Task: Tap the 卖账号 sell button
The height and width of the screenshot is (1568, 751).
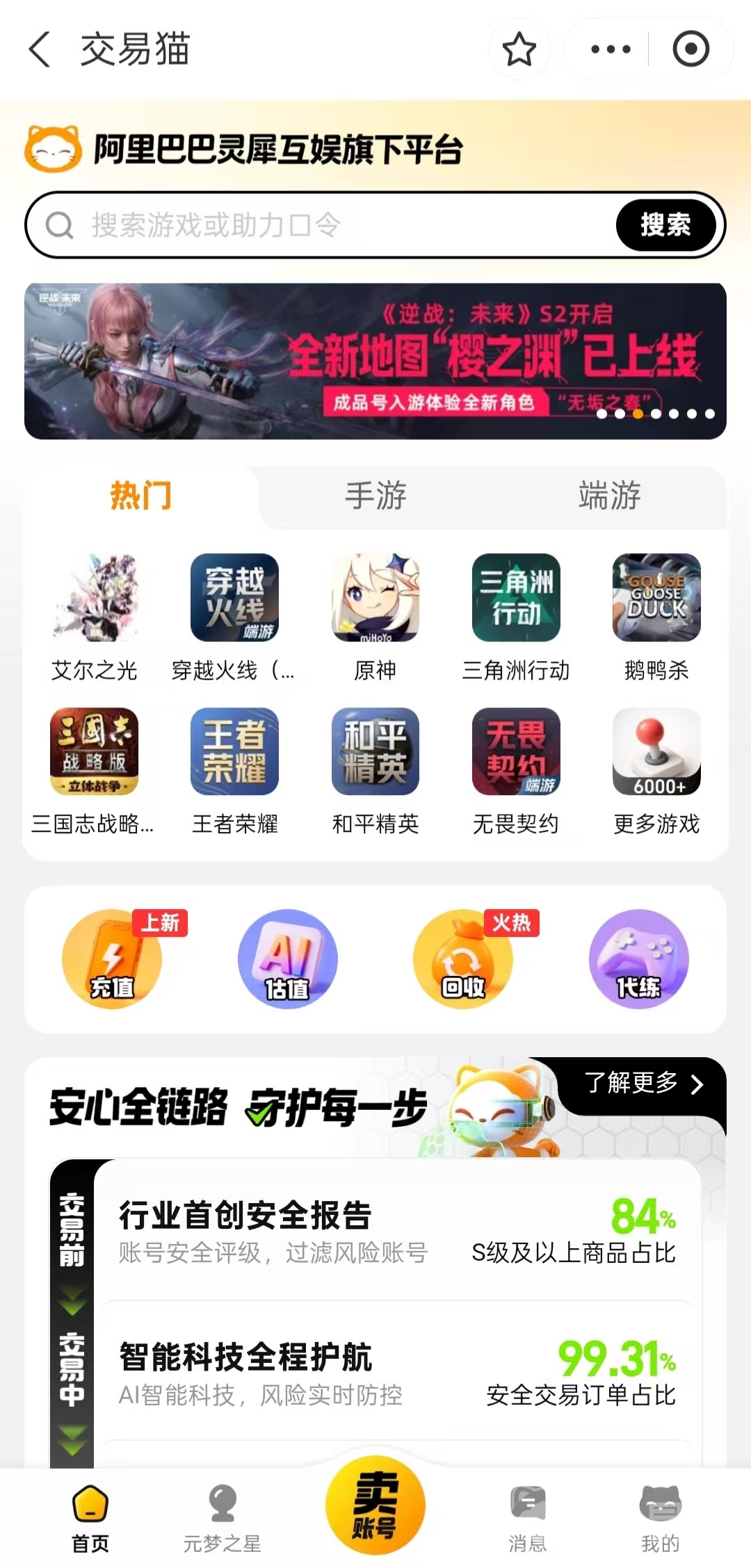Action: click(375, 1505)
